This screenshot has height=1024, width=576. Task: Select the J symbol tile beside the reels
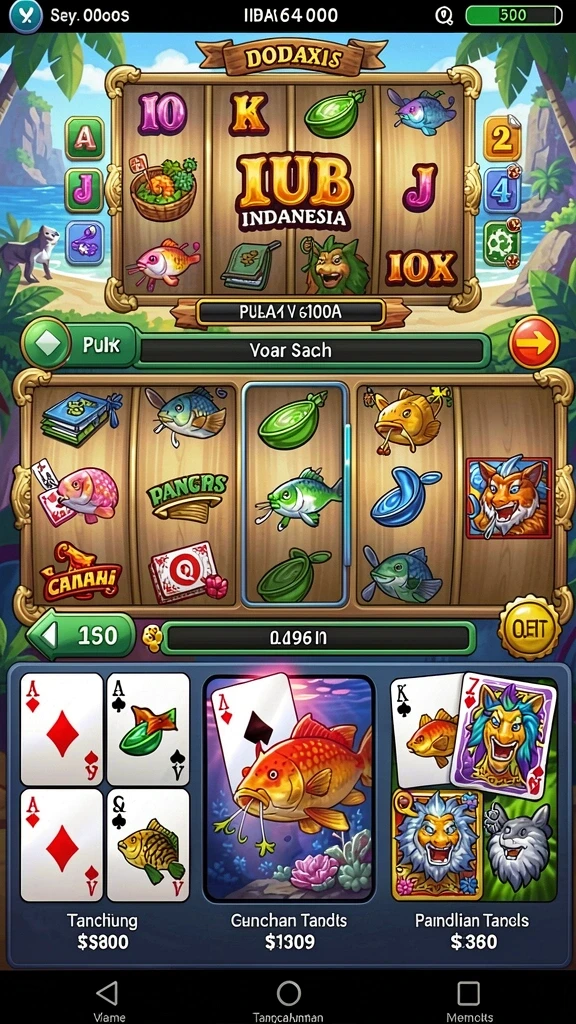pos(84,190)
